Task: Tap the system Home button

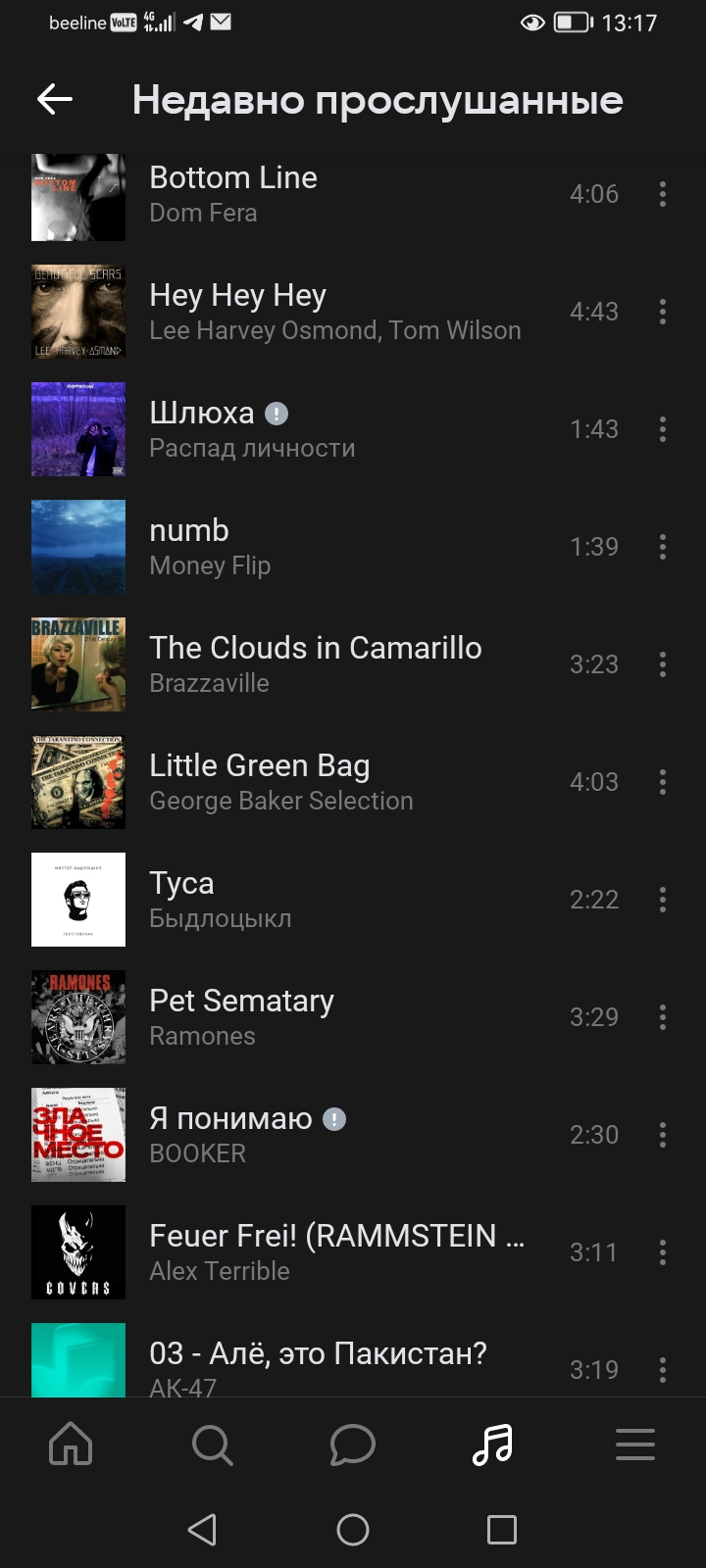Action: [353, 1530]
